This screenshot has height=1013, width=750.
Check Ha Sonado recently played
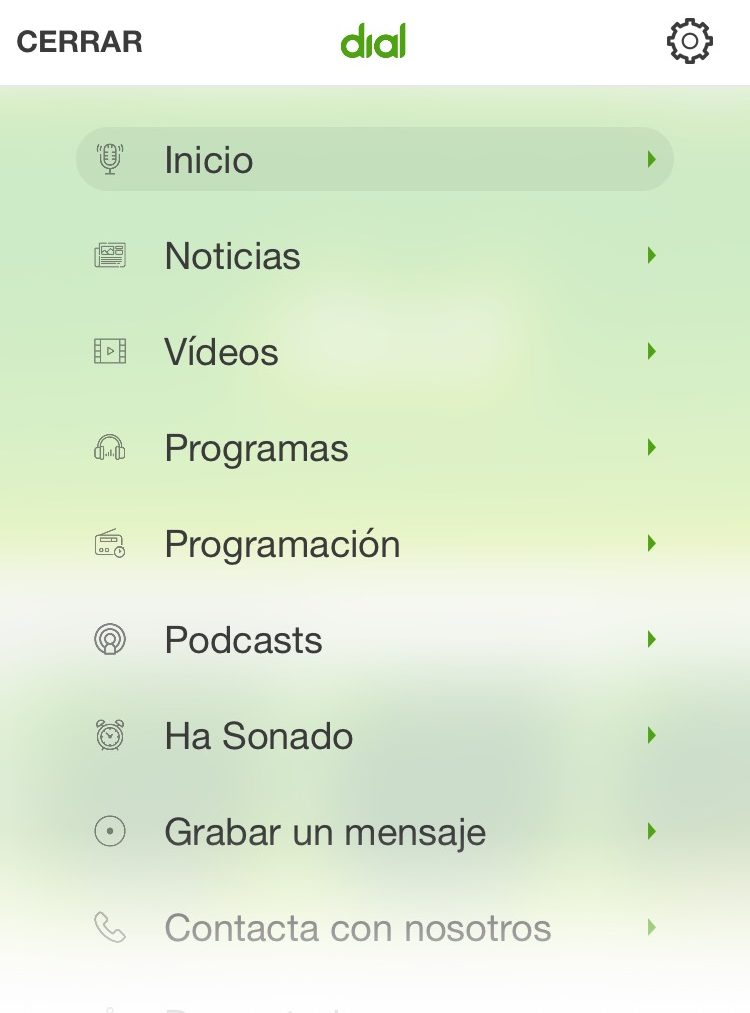(x=374, y=736)
